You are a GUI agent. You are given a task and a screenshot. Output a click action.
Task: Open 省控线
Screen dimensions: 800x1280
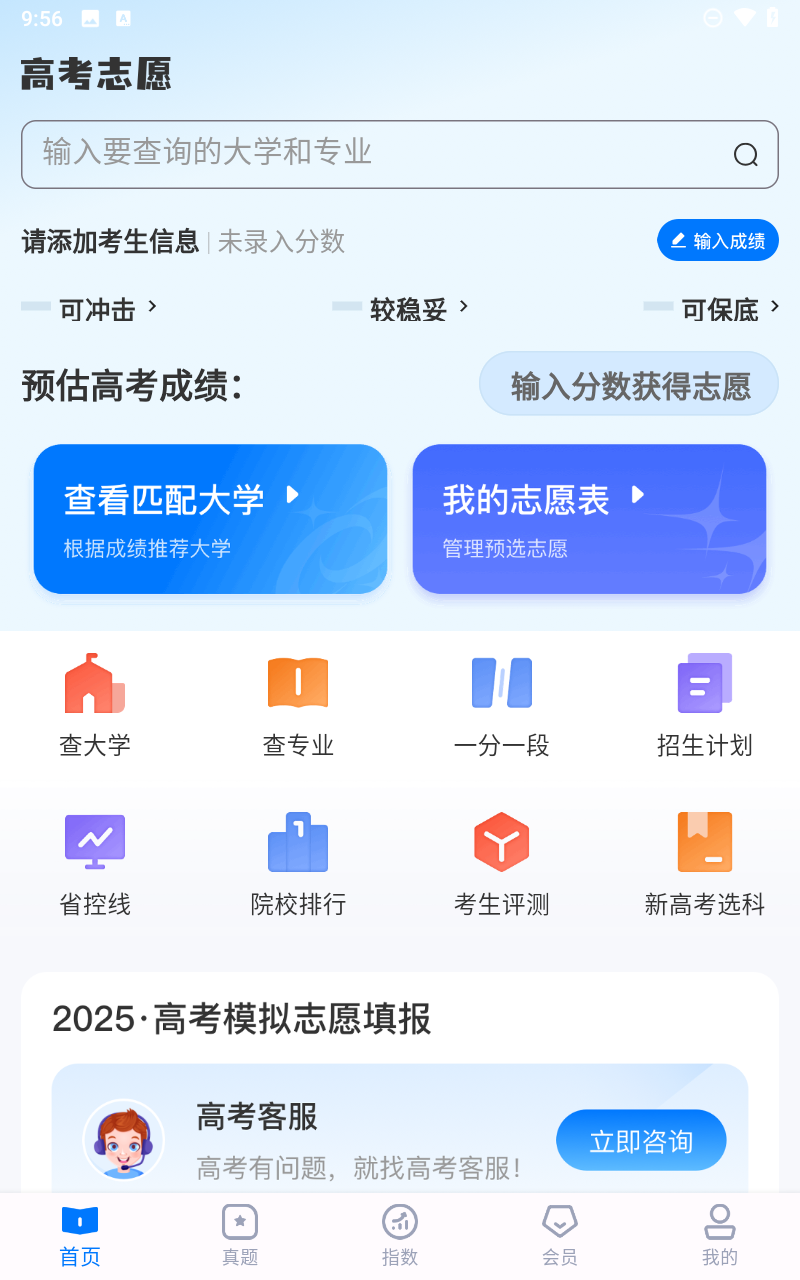coord(95,865)
